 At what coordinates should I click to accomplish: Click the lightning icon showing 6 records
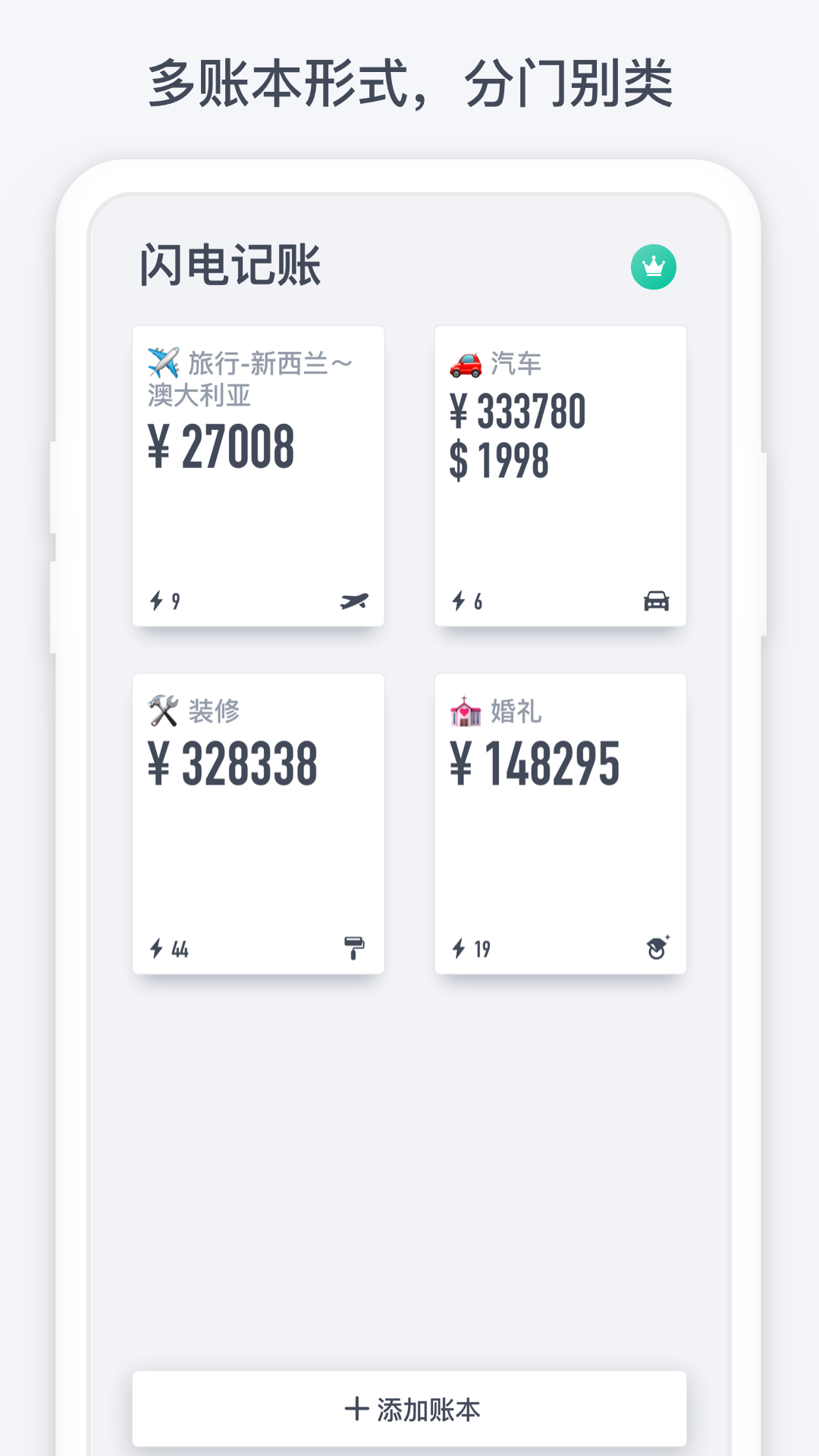[463, 601]
